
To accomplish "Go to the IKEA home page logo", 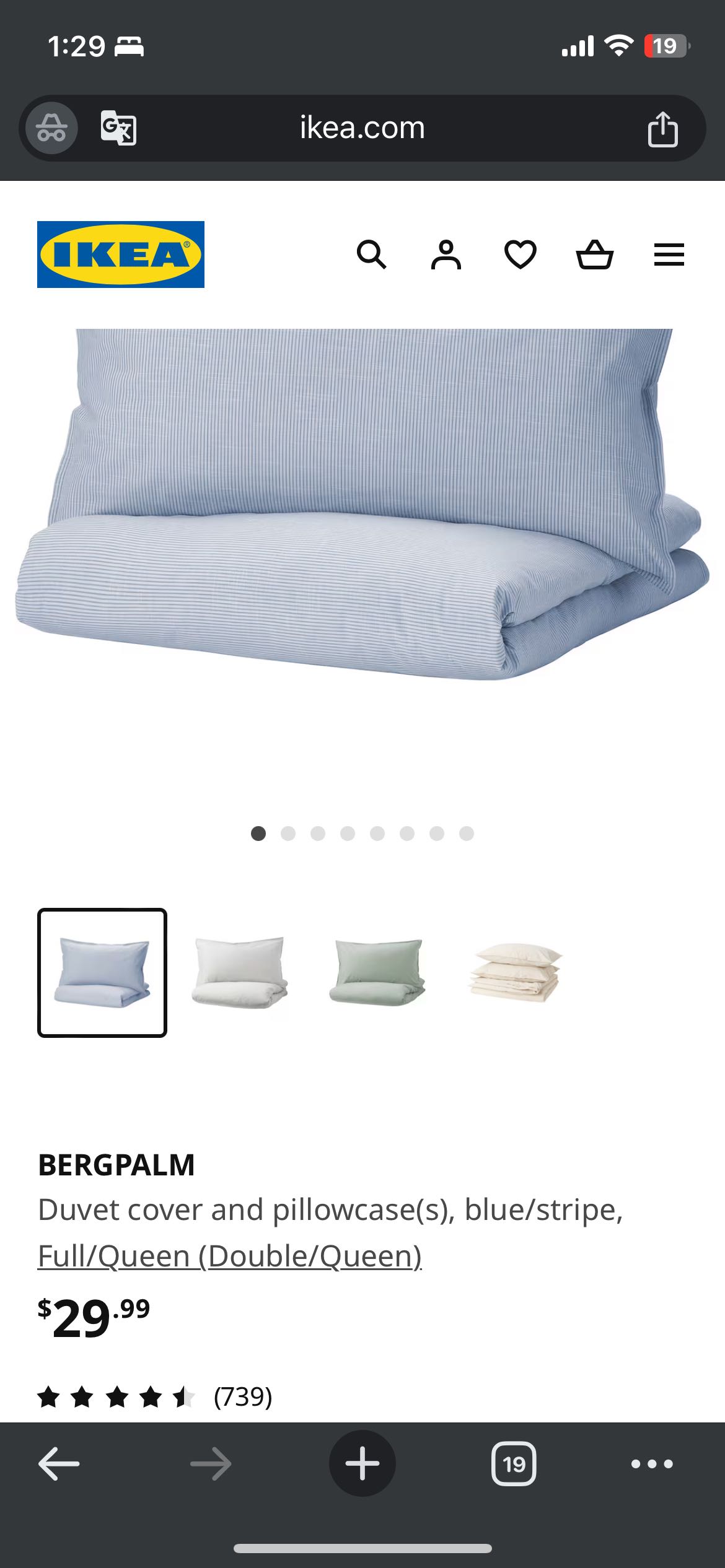I will pyautogui.click(x=121, y=255).
